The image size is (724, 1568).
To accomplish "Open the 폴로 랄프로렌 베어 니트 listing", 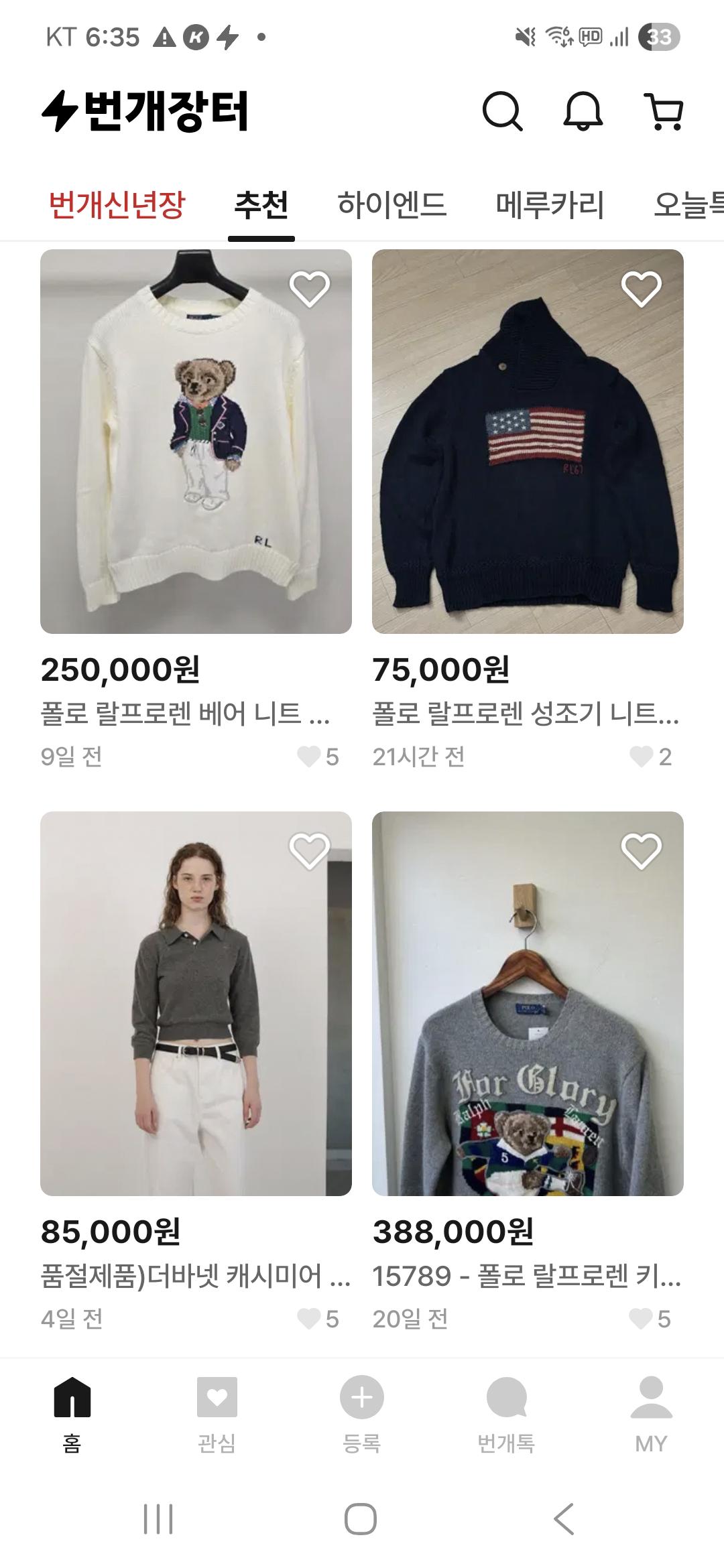I will [x=196, y=442].
